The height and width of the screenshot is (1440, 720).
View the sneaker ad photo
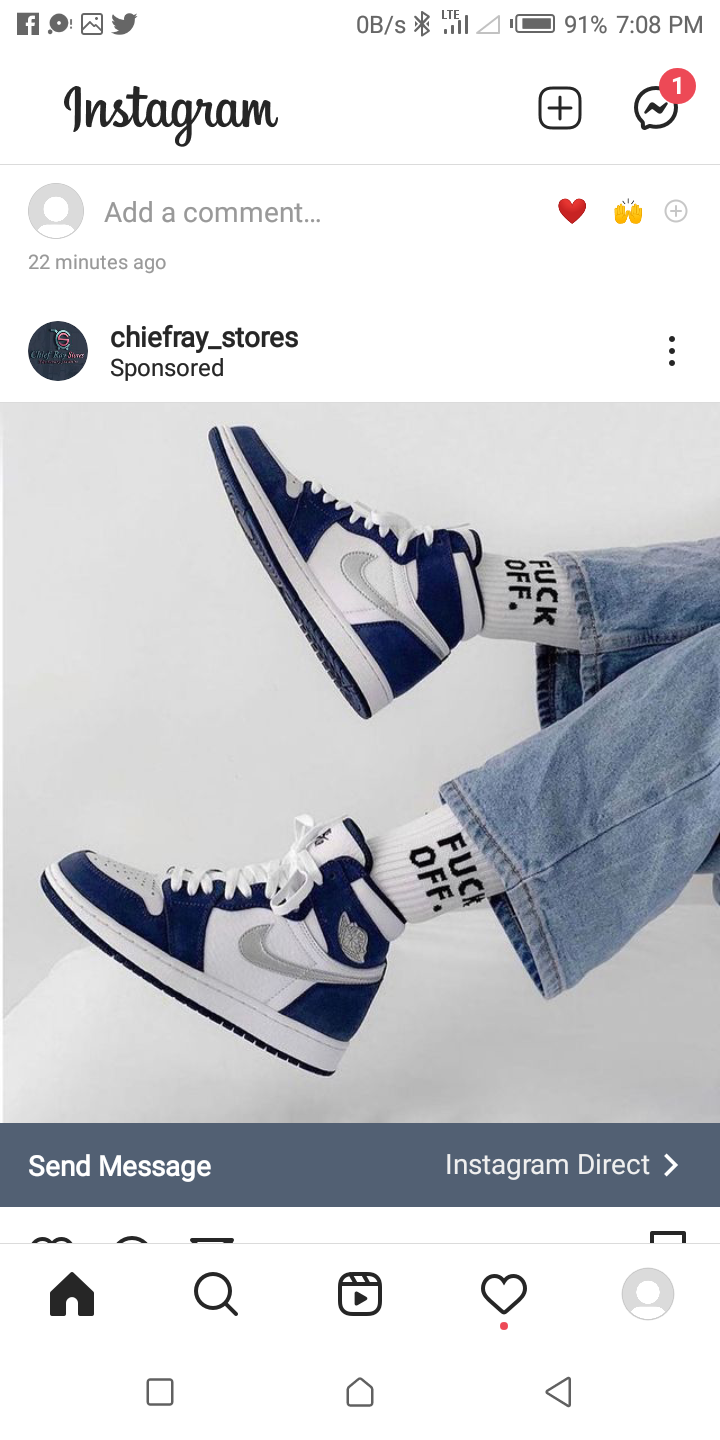360,762
